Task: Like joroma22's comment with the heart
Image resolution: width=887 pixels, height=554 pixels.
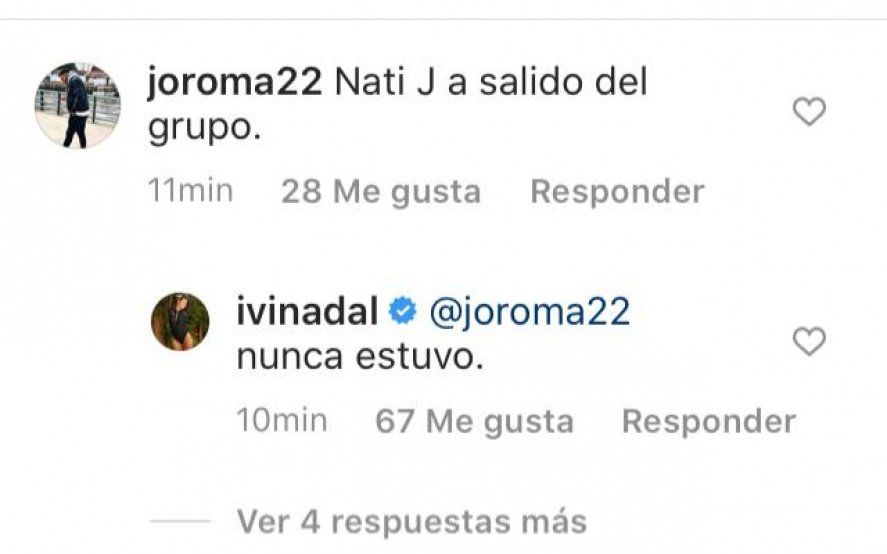Action: click(809, 113)
